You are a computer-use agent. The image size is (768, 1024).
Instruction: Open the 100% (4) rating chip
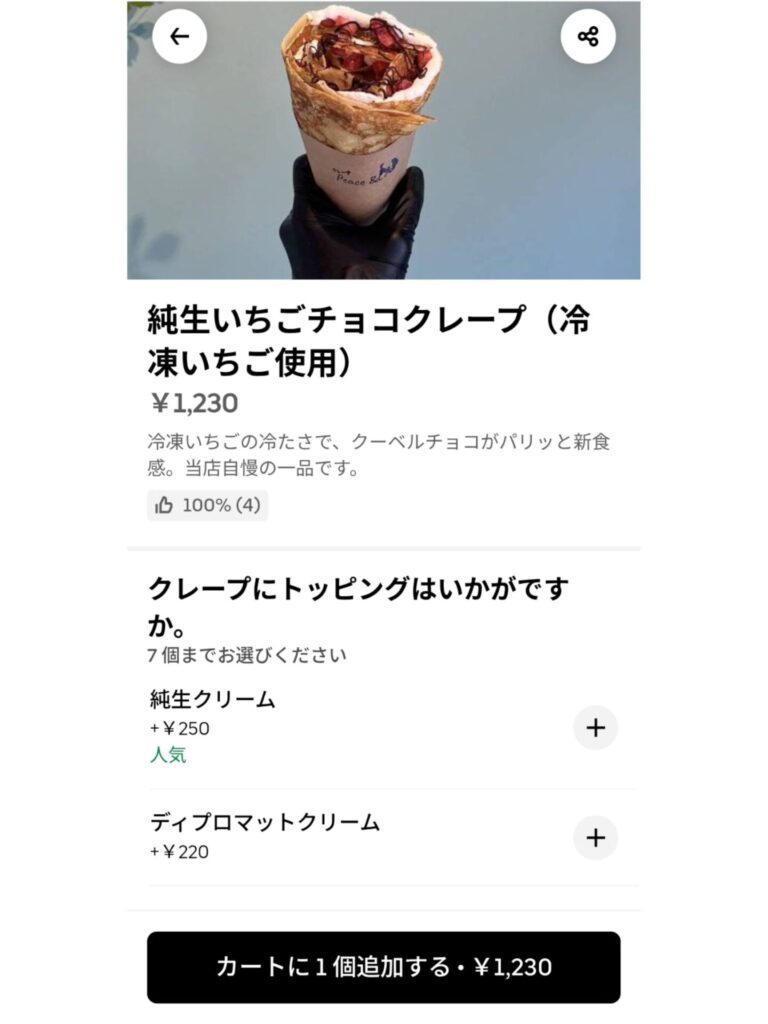[208, 505]
